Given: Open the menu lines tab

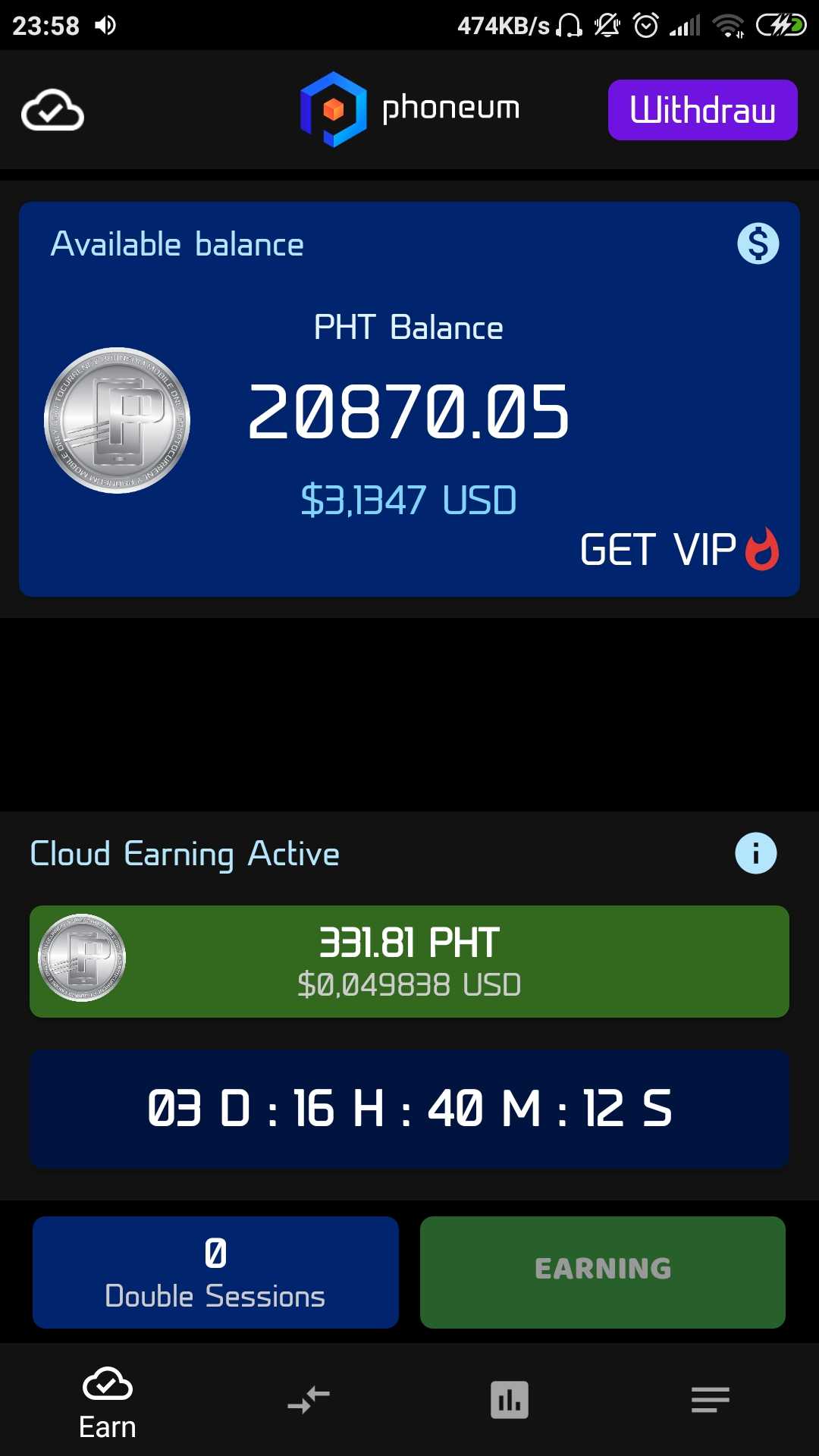Looking at the screenshot, I should click(x=710, y=1400).
